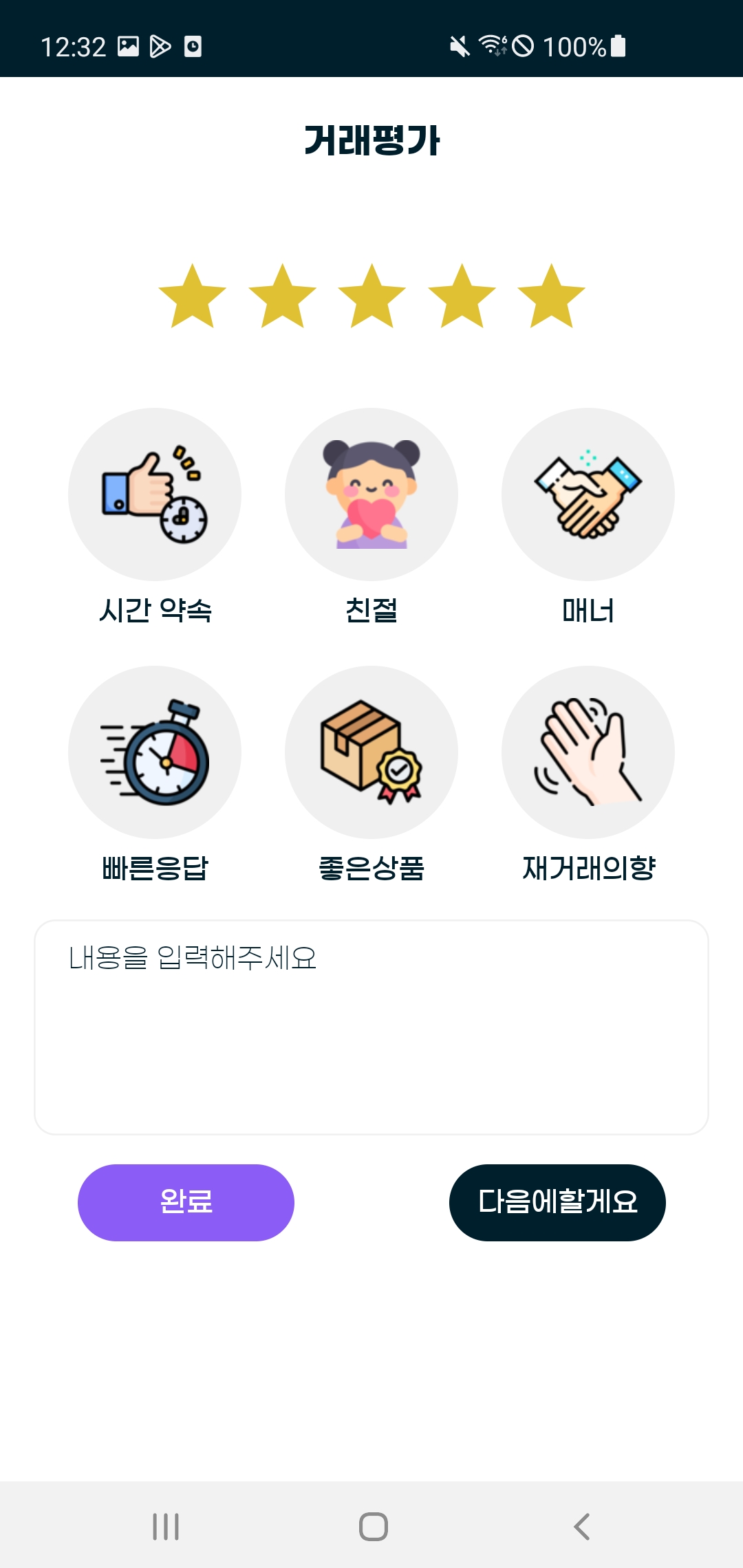Tap the 좋은상품 label below the box icon
This screenshot has width=743, height=1568.
pyautogui.click(x=371, y=869)
